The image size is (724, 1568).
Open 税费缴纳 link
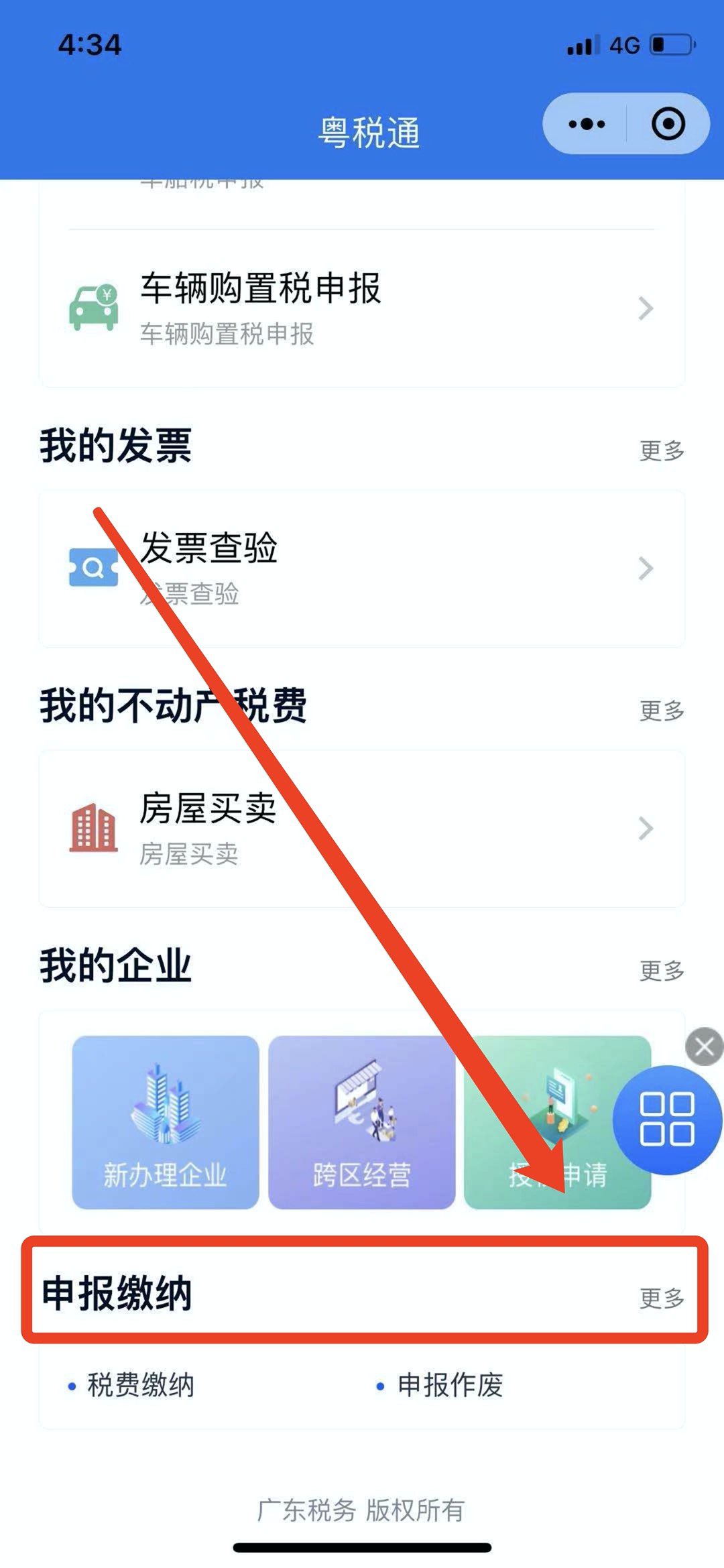point(141,1385)
